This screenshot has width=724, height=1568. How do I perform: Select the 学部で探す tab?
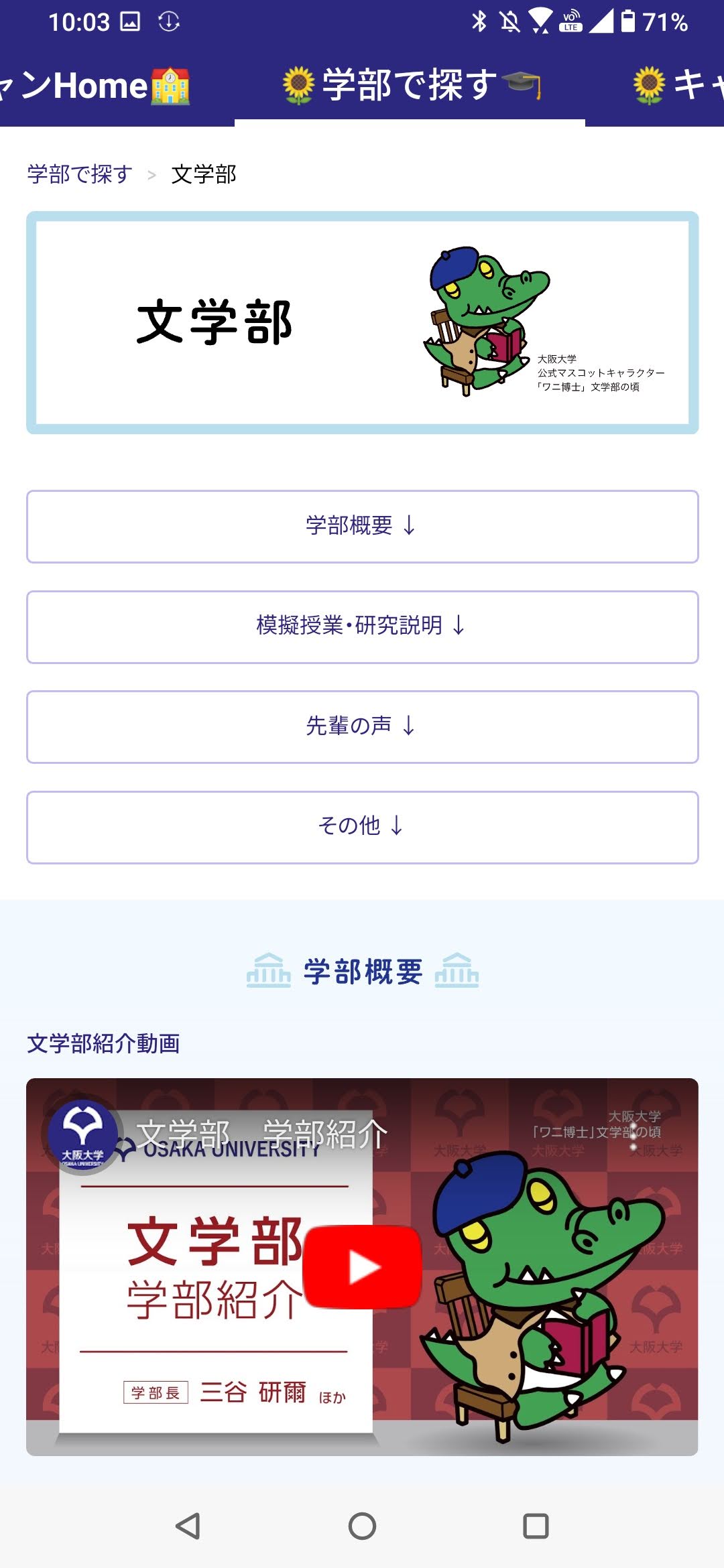click(410, 86)
